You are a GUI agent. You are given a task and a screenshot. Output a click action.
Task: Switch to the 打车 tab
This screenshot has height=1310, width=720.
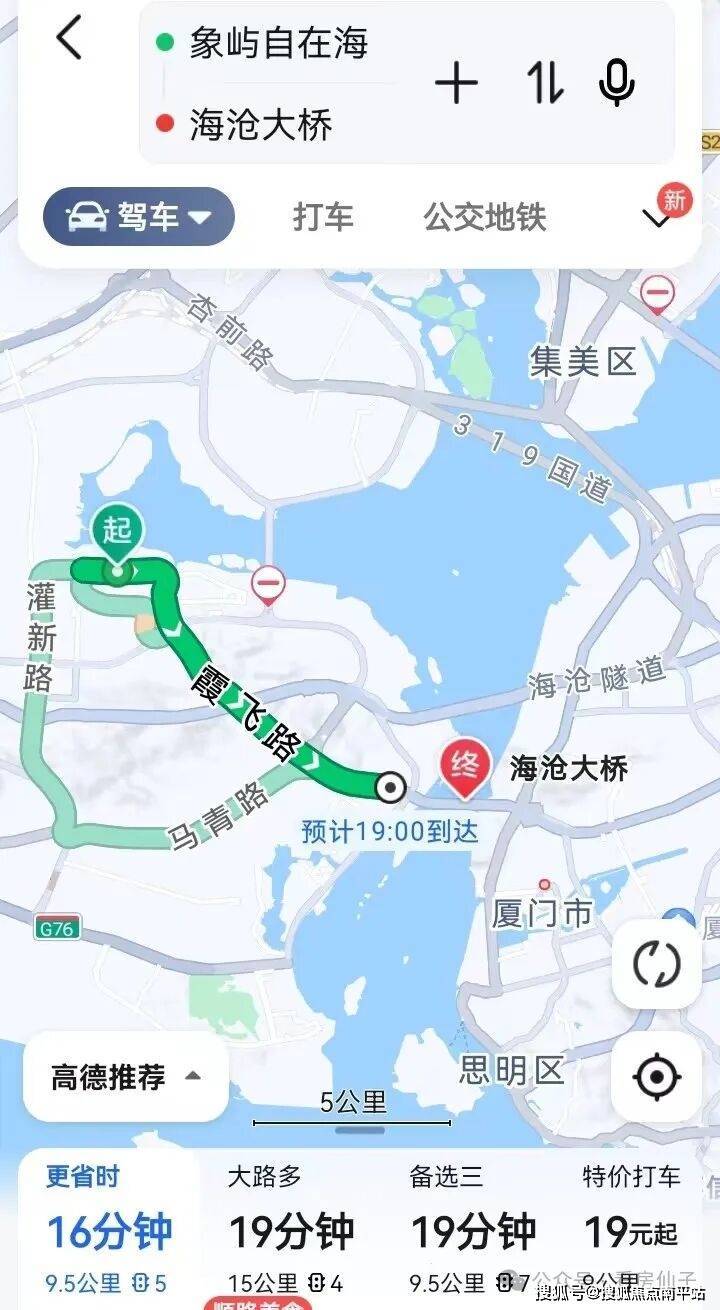(x=323, y=217)
